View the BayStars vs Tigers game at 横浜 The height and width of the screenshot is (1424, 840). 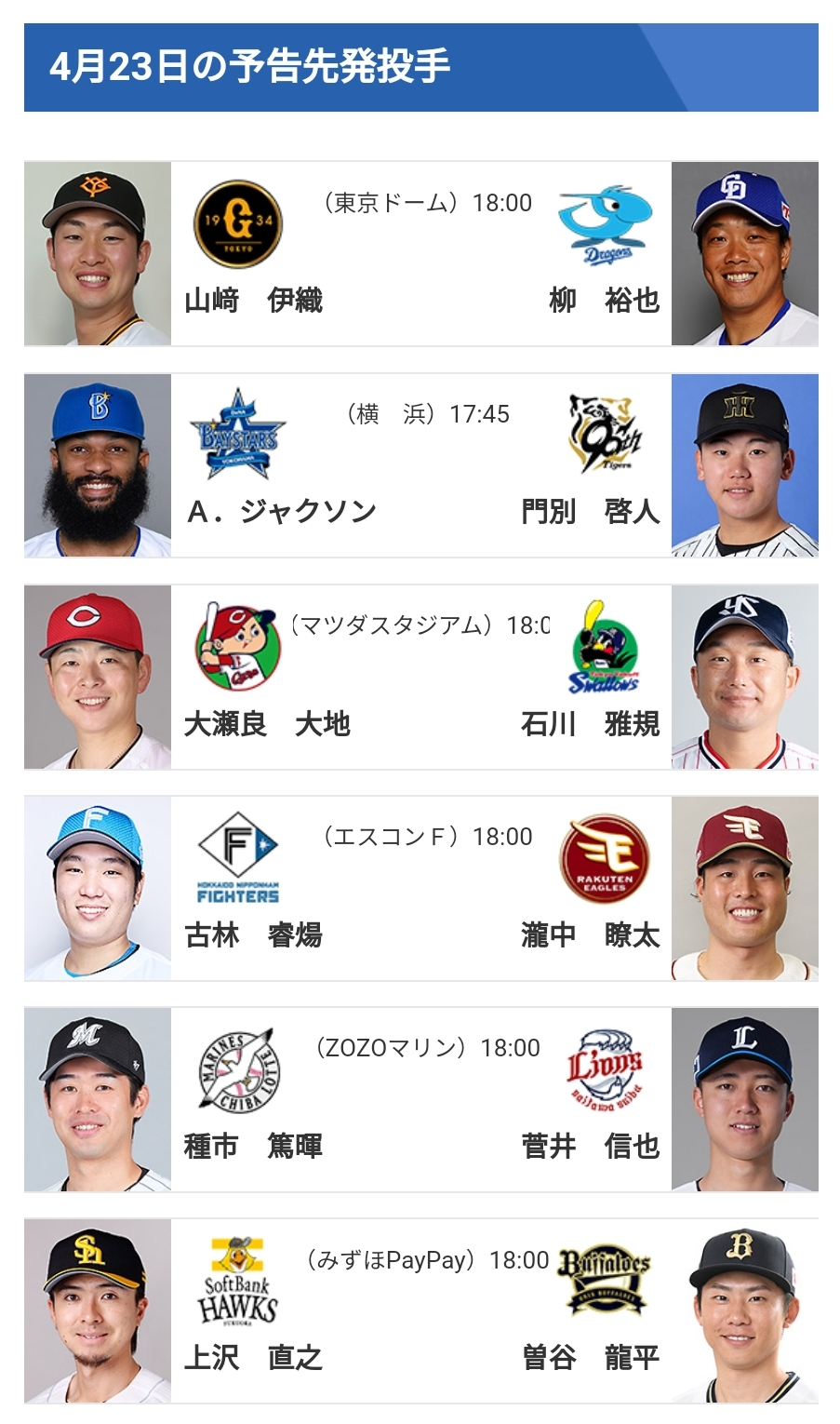(x=420, y=465)
